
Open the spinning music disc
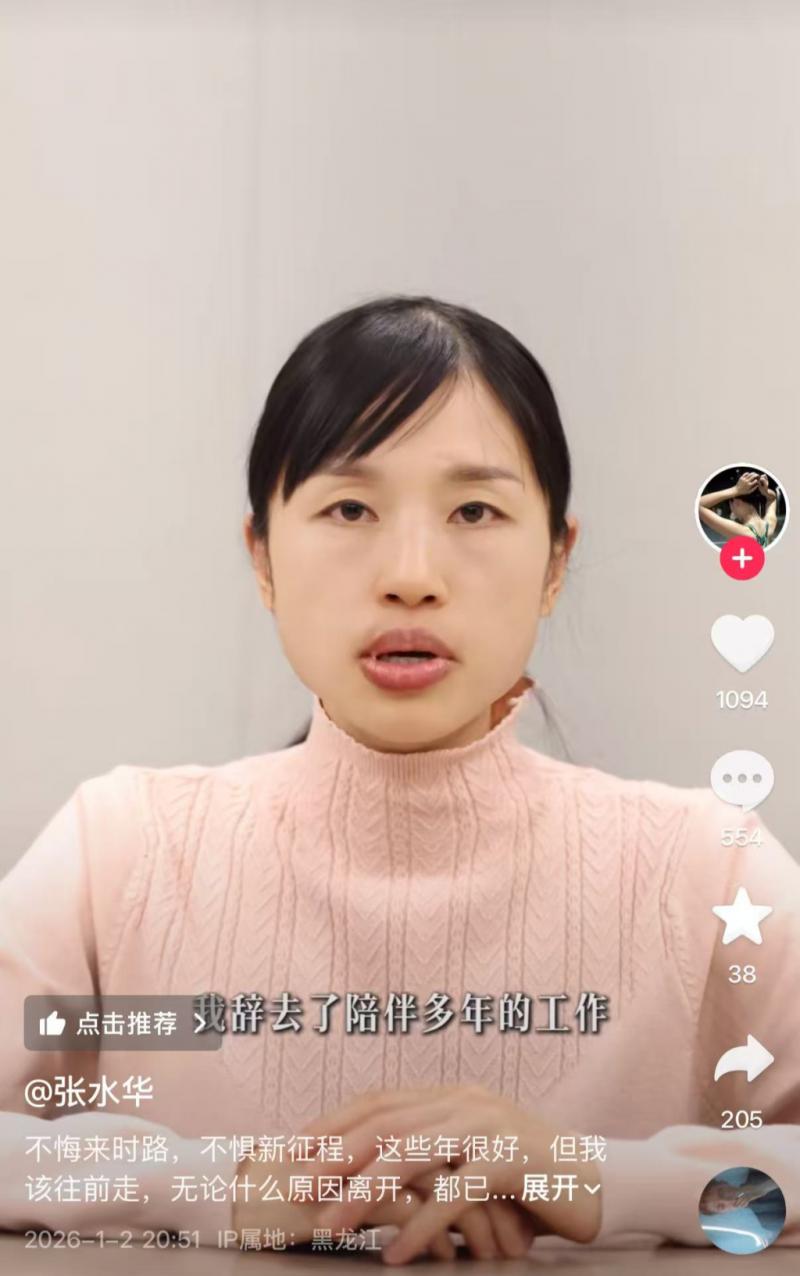[x=742, y=1210]
